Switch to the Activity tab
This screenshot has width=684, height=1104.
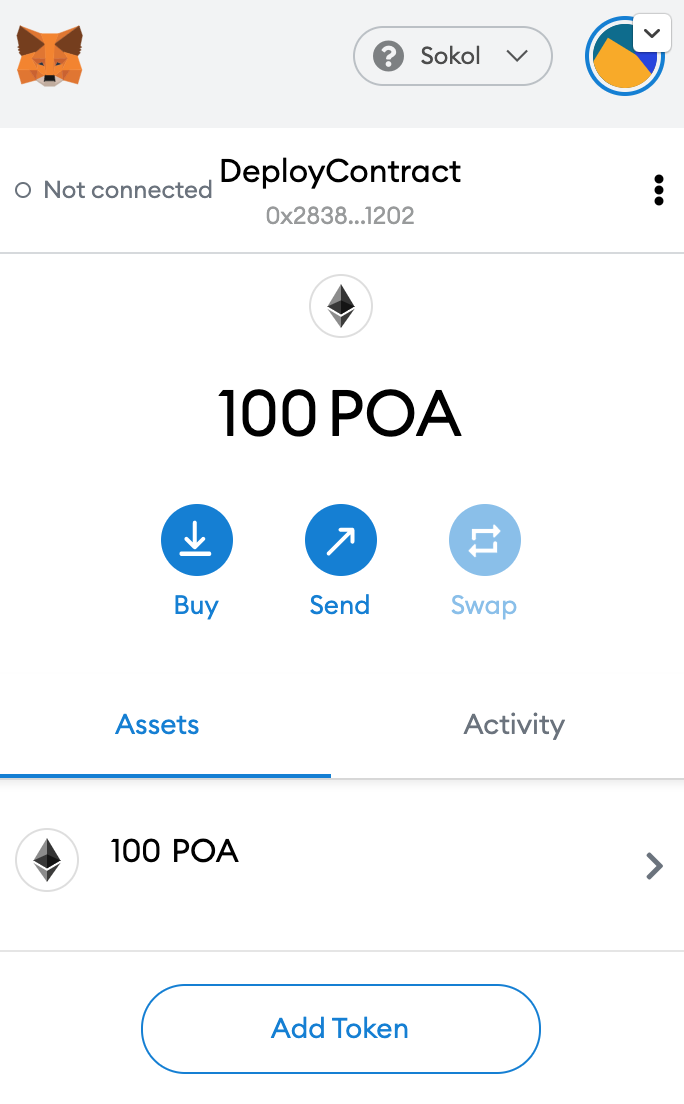coord(514,725)
